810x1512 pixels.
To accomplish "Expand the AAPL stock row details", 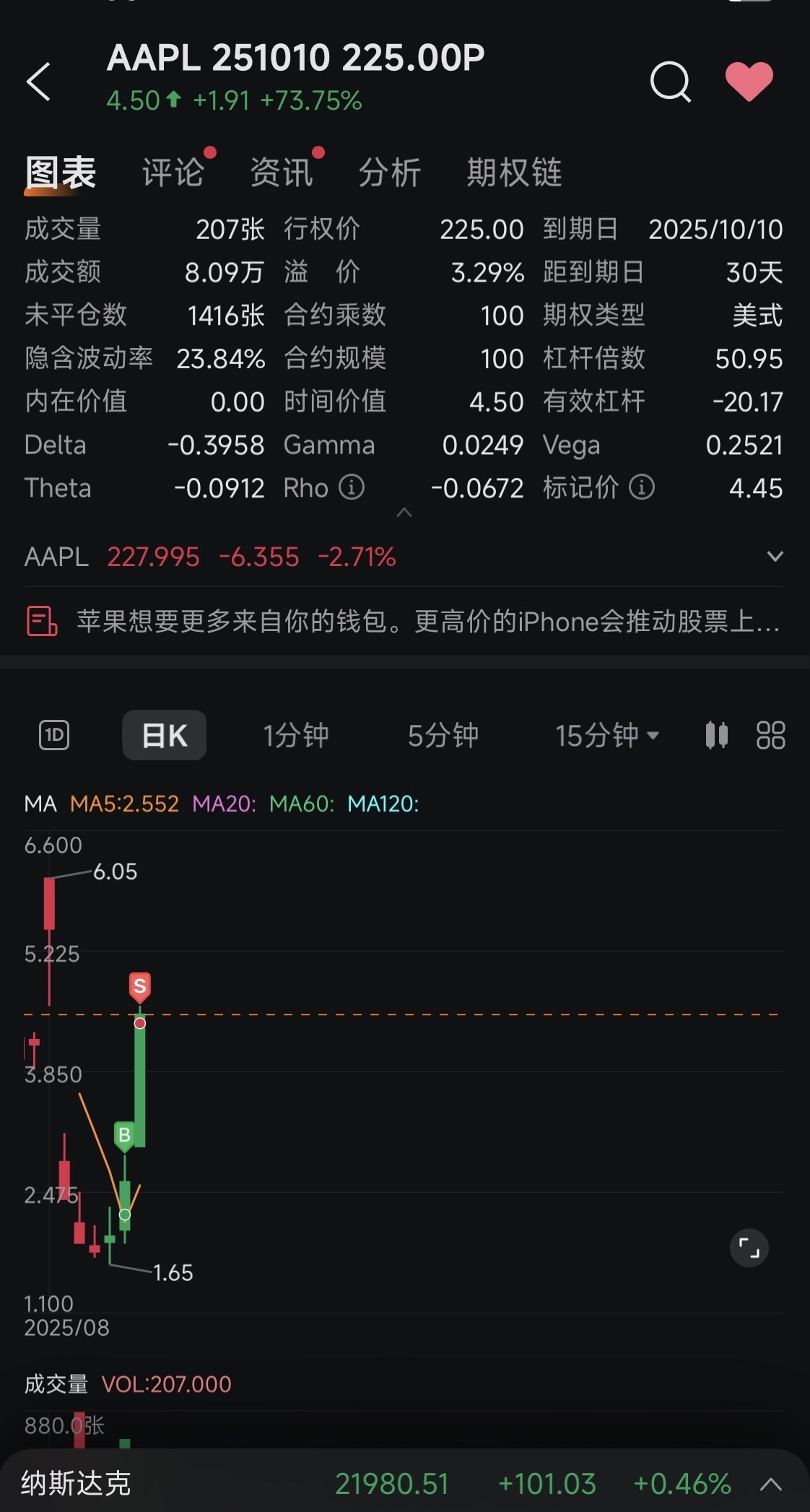I will pos(775,556).
